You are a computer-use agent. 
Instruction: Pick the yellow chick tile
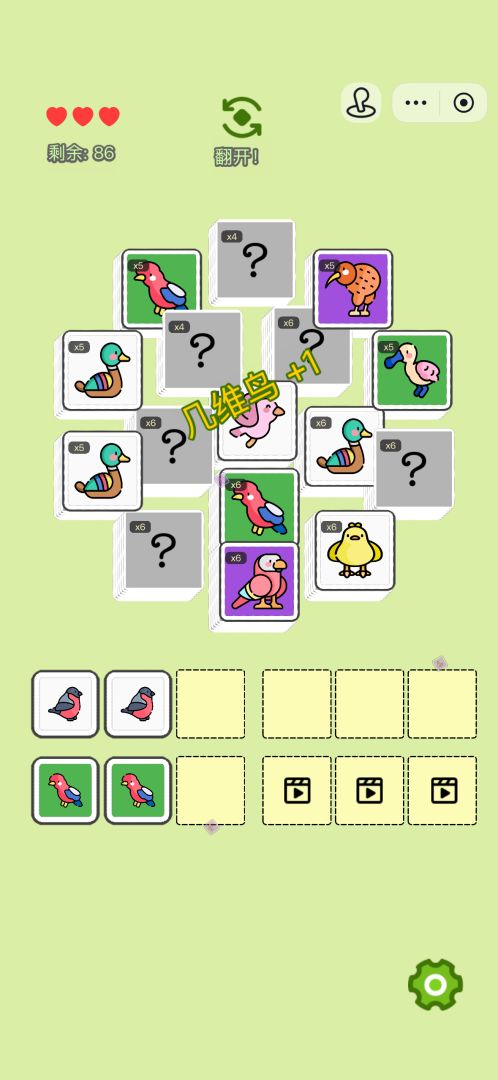pos(355,550)
